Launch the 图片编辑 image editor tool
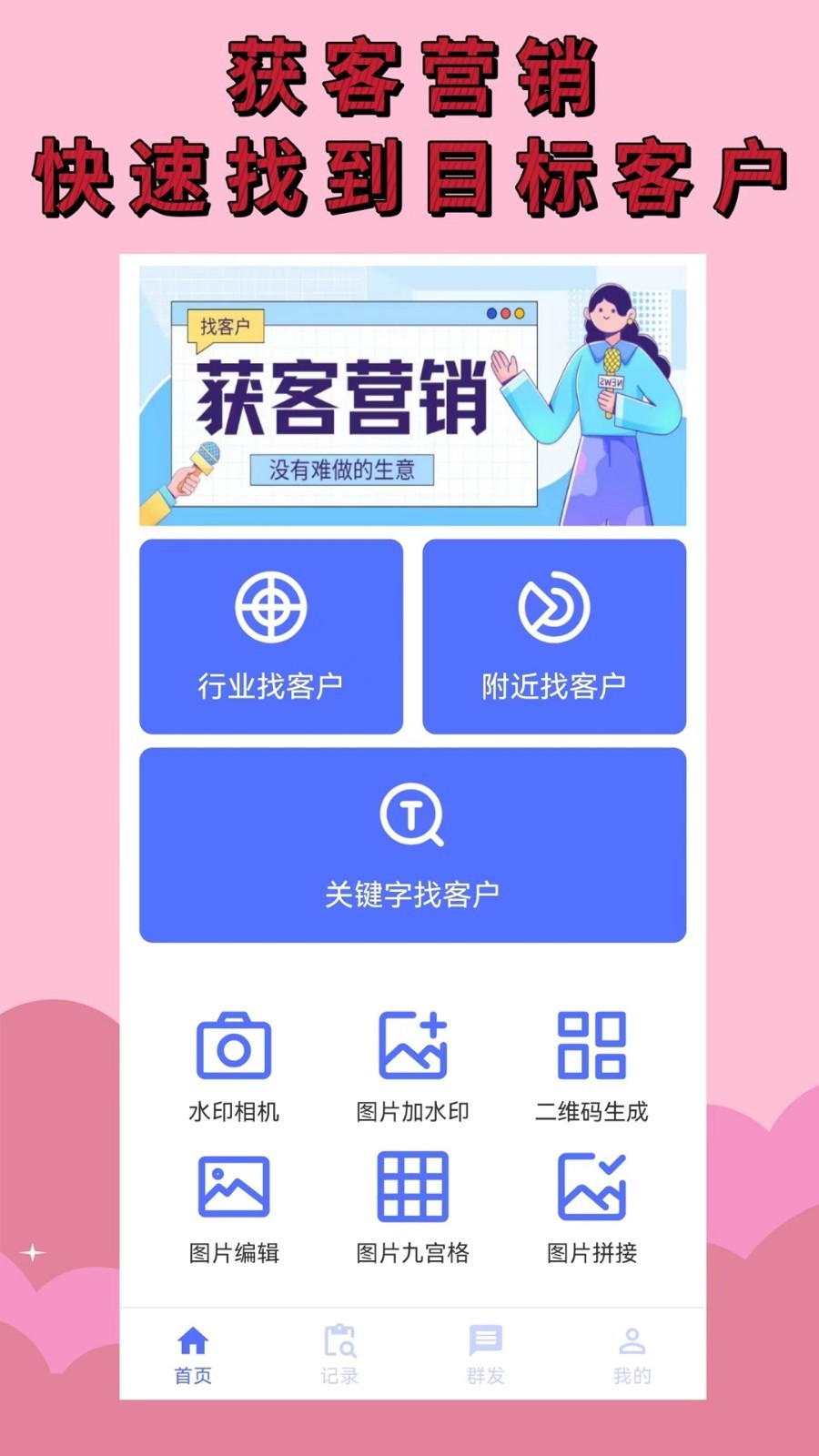The image size is (819, 1456). [233, 1188]
